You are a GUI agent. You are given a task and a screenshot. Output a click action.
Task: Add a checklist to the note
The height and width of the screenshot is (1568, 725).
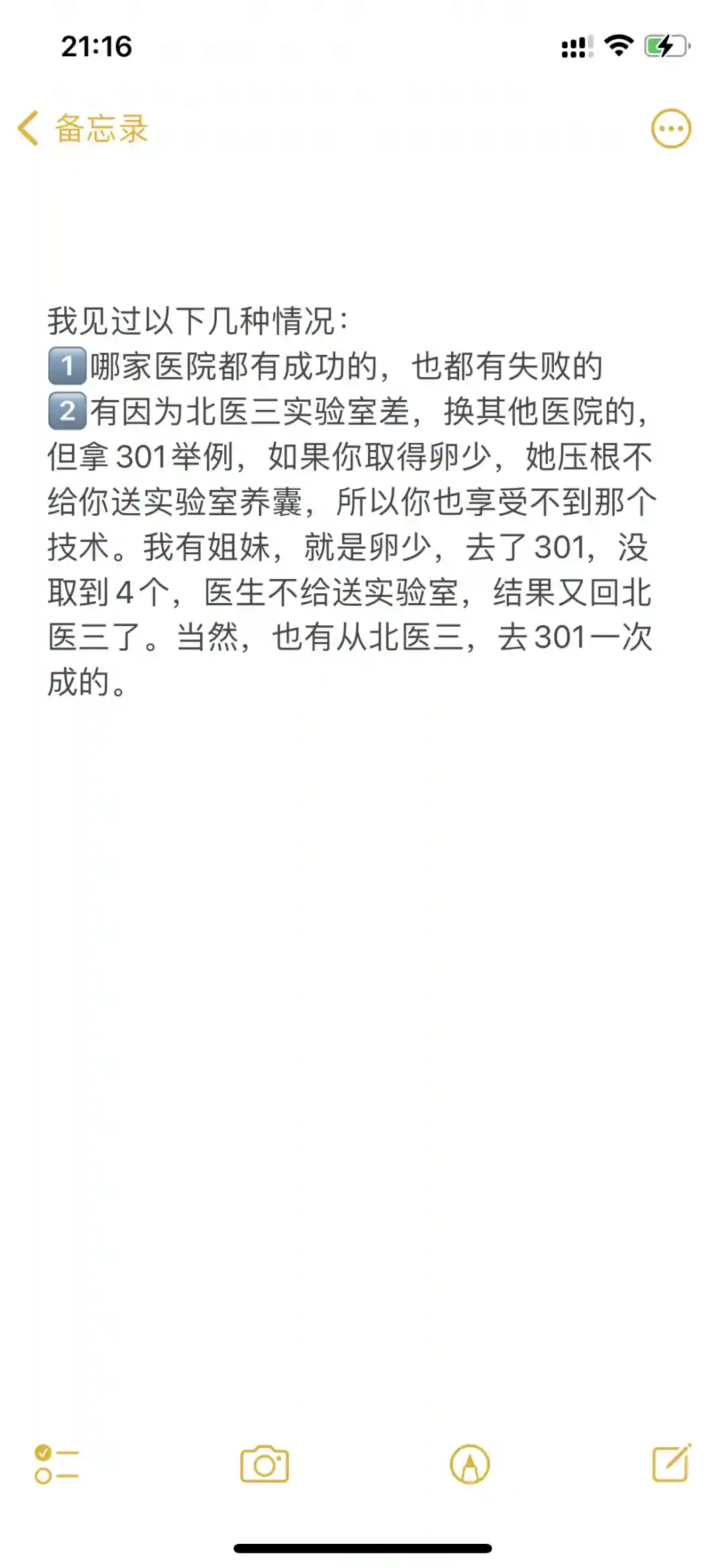tap(56, 1465)
